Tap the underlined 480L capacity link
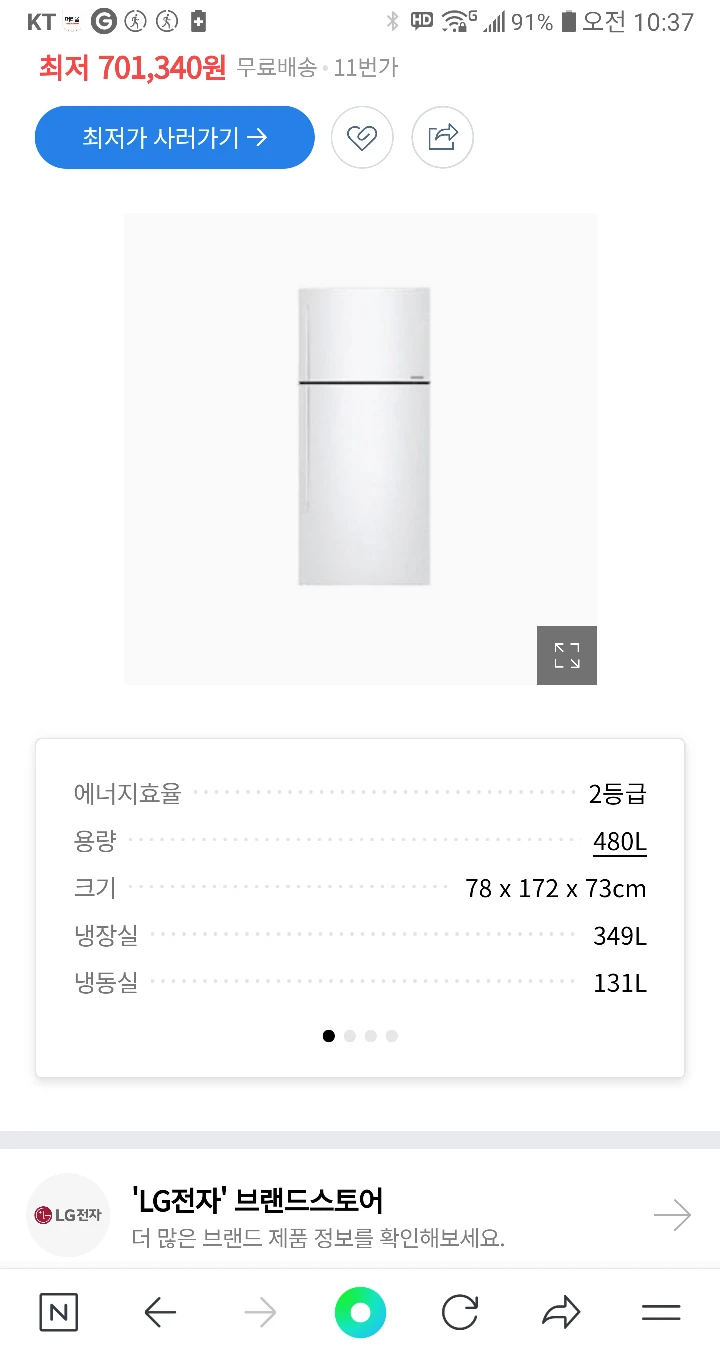This screenshot has height=1356, width=720. tap(619, 841)
